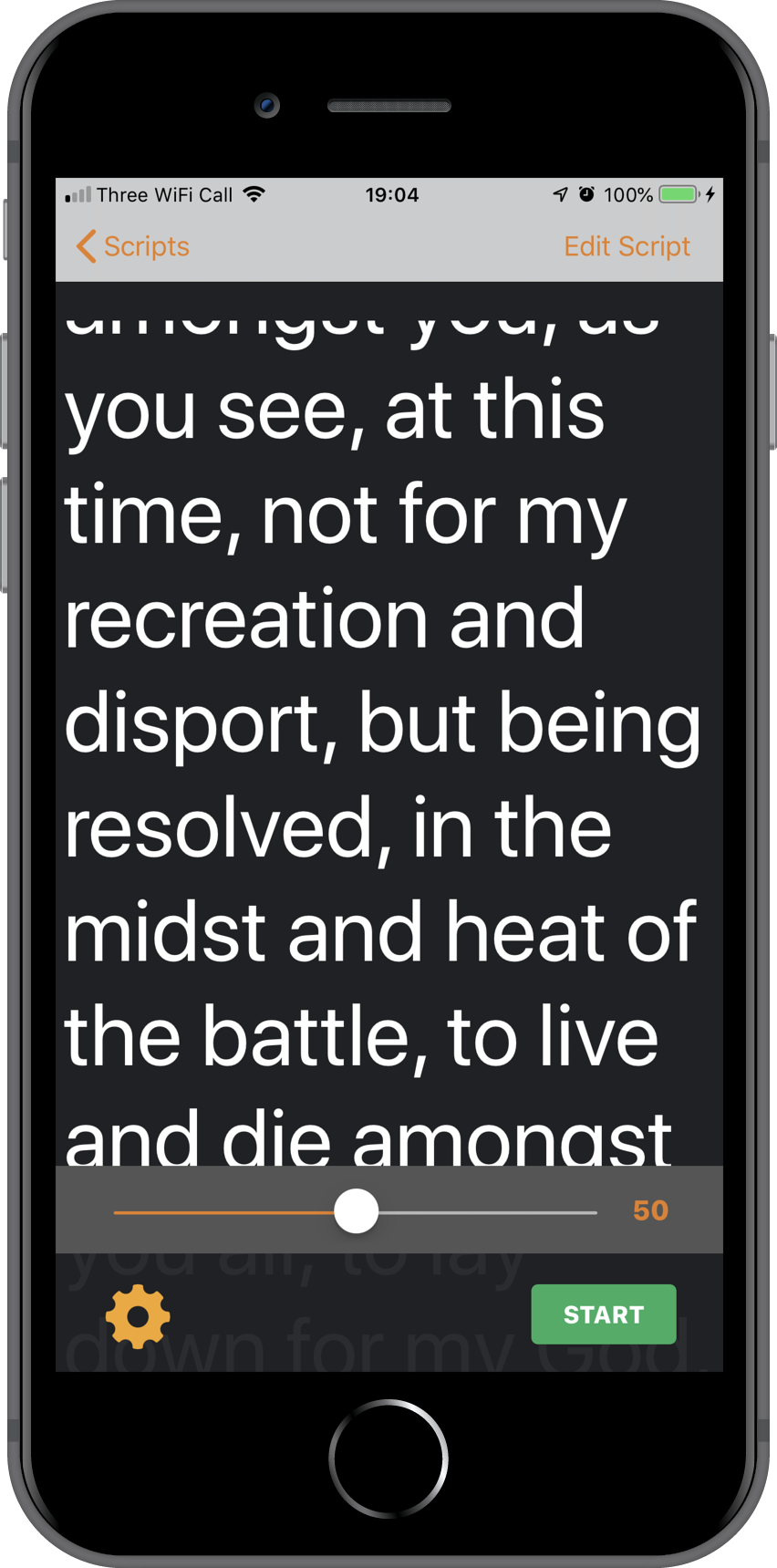
Task: Open Edit Script
Action: tap(627, 246)
